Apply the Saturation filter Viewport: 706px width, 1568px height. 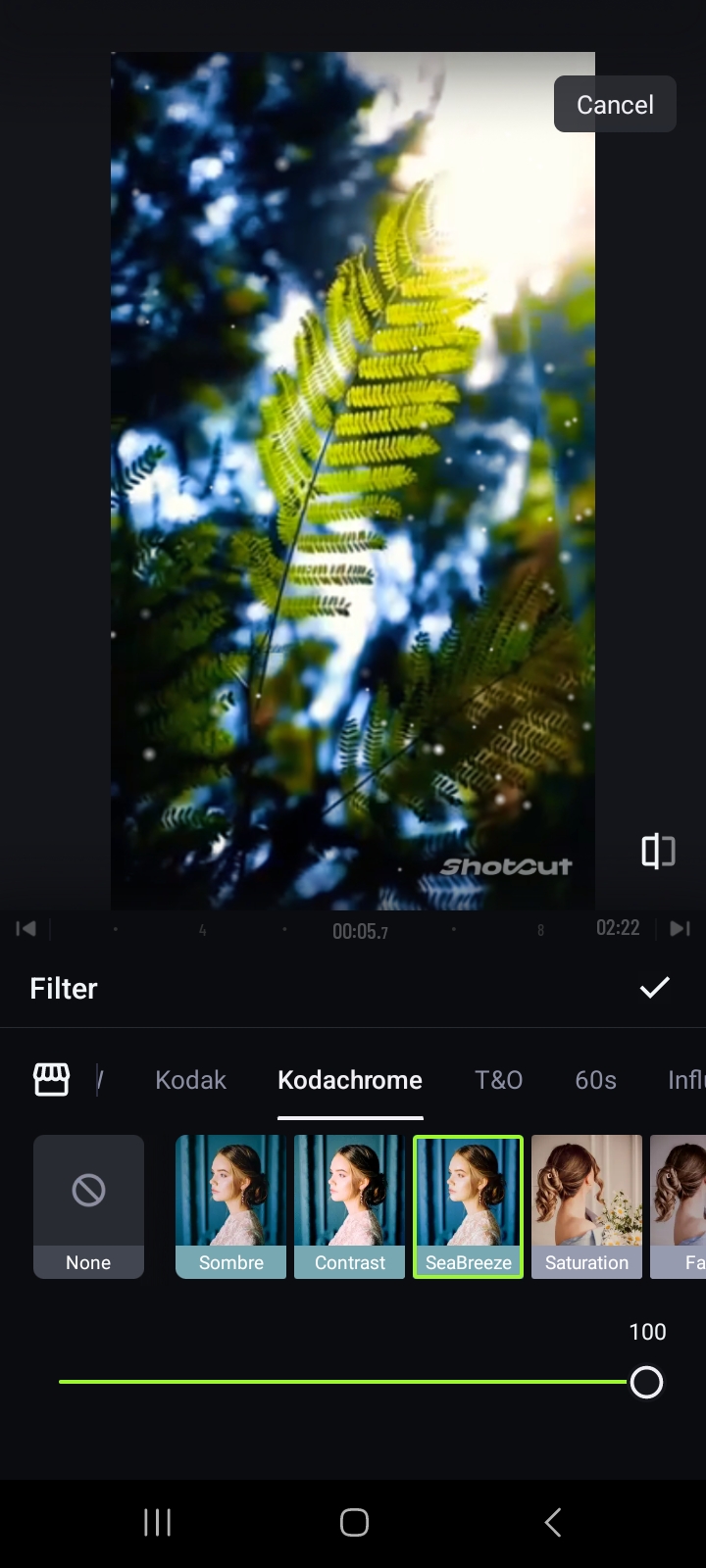586,1206
